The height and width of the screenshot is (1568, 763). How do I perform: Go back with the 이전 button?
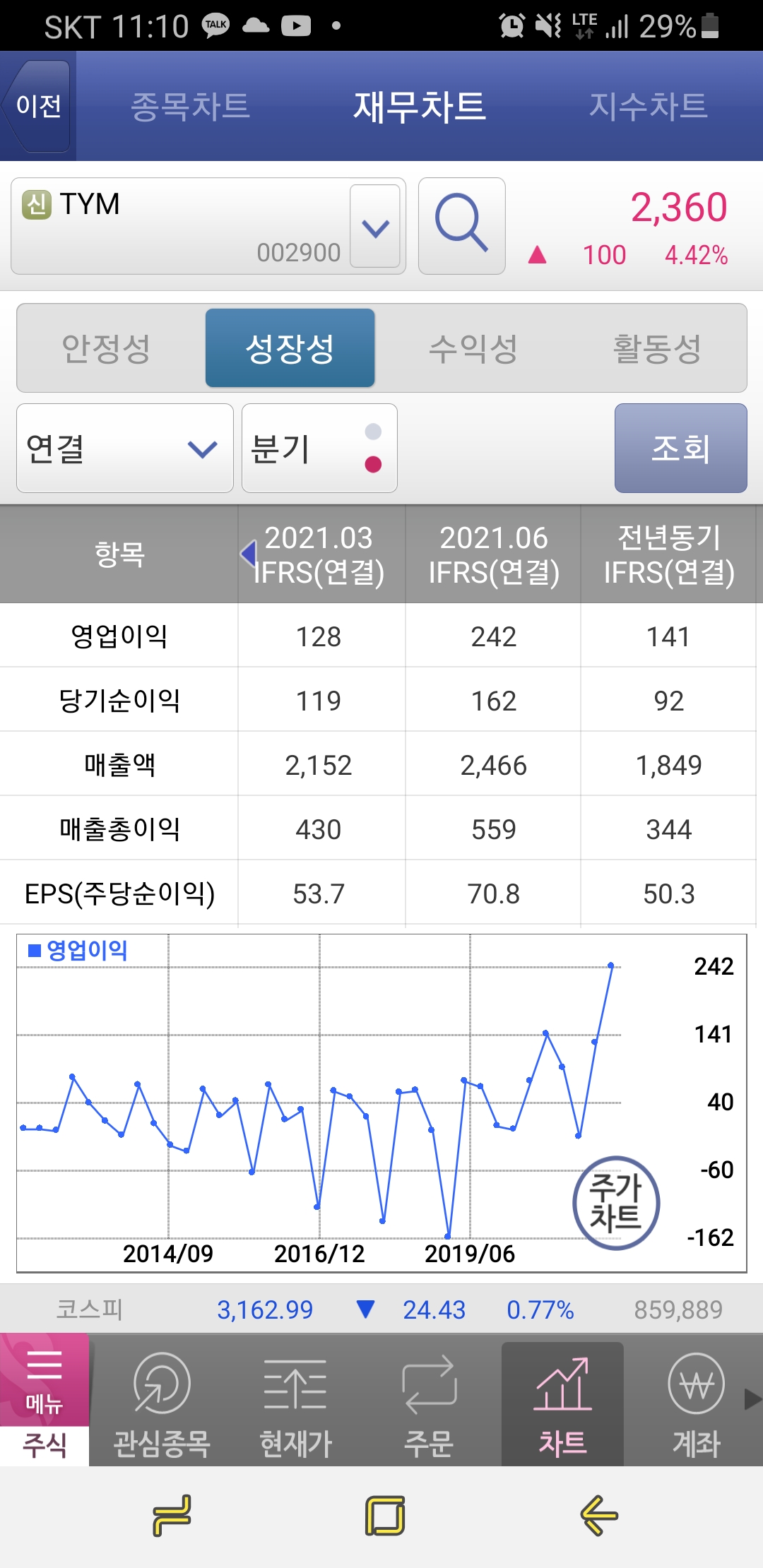[x=38, y=106]
